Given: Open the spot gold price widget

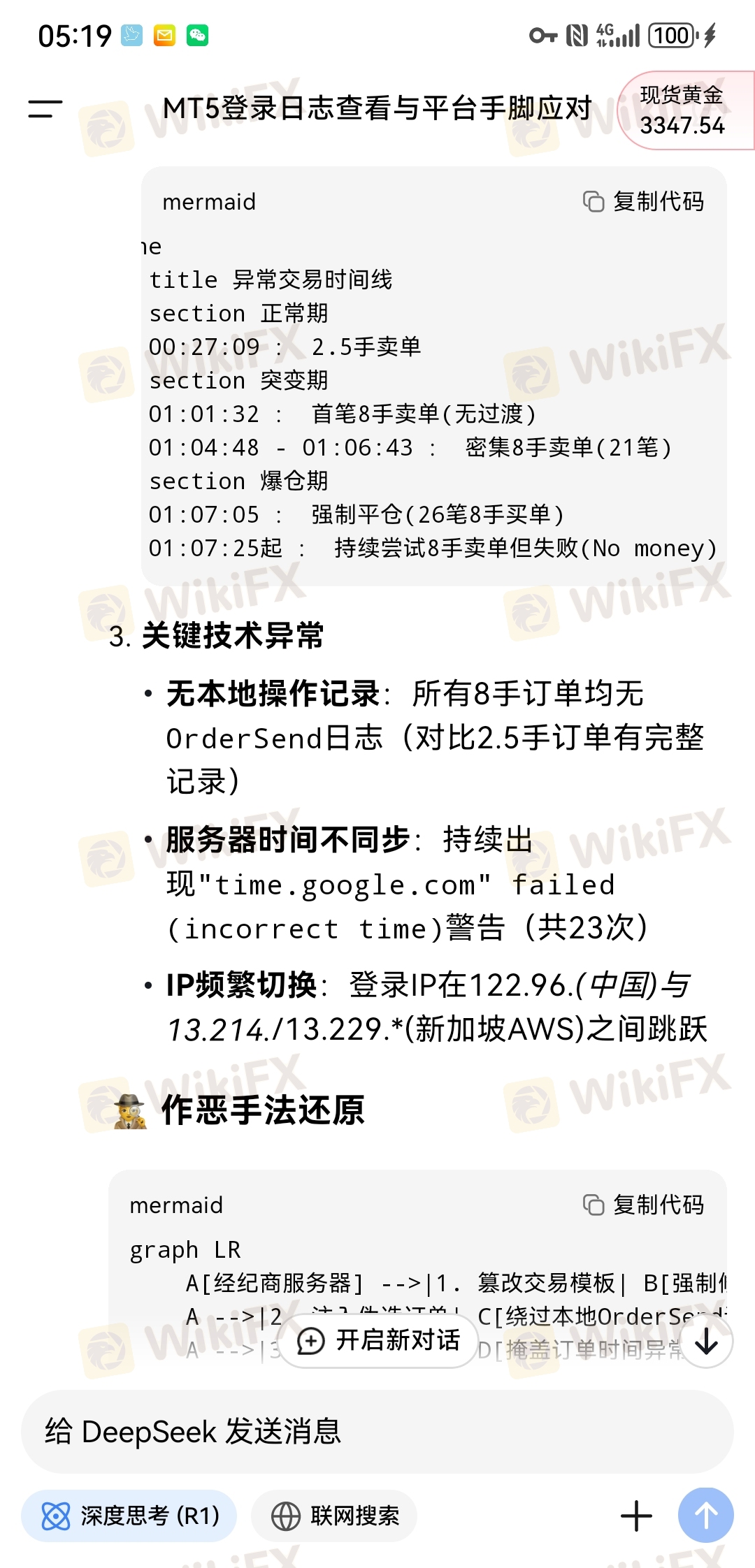Looking at the screenshot, I should [682, 110].
